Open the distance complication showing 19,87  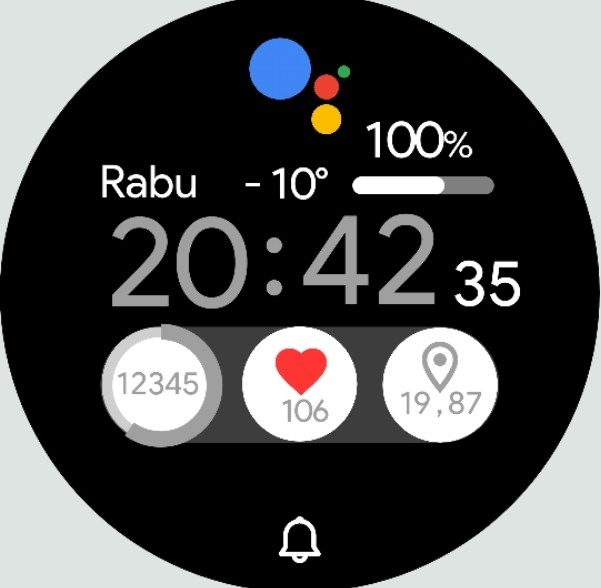pyautogui.click(x=440, y=385)
